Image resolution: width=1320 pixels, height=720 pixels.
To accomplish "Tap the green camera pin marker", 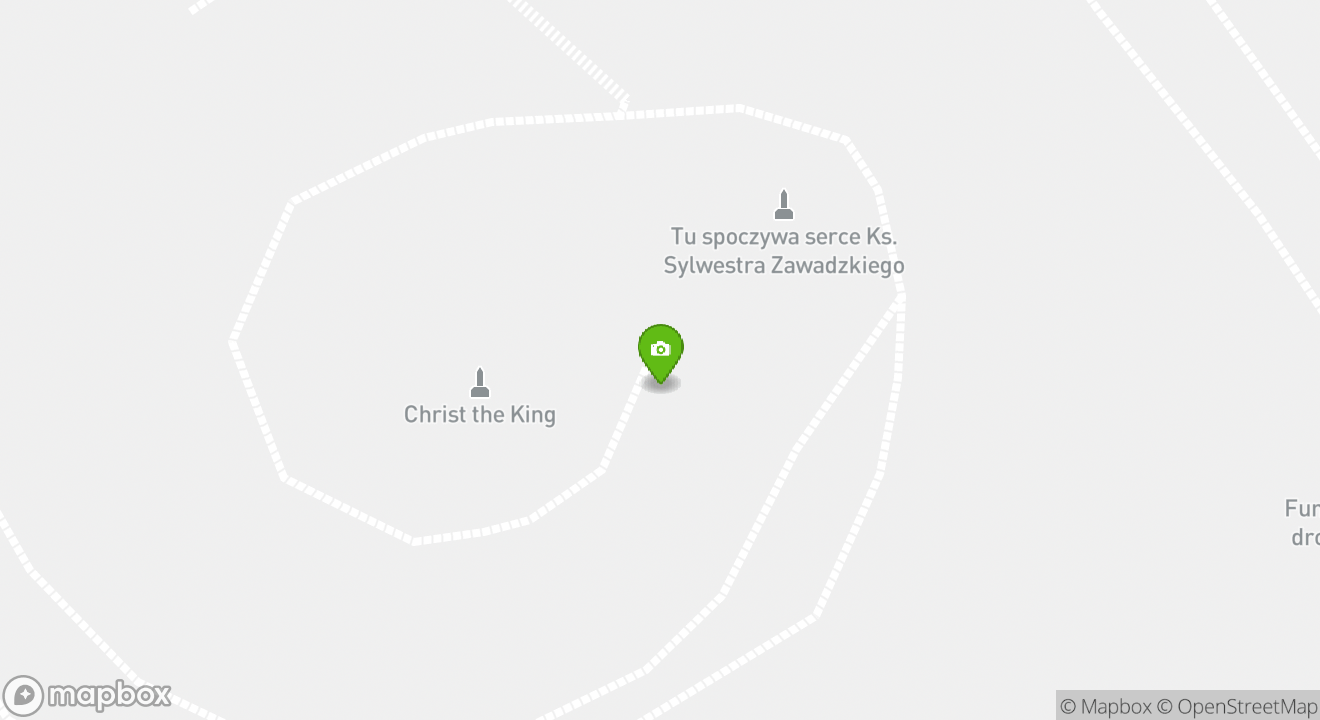I will [x=660, y=352].
